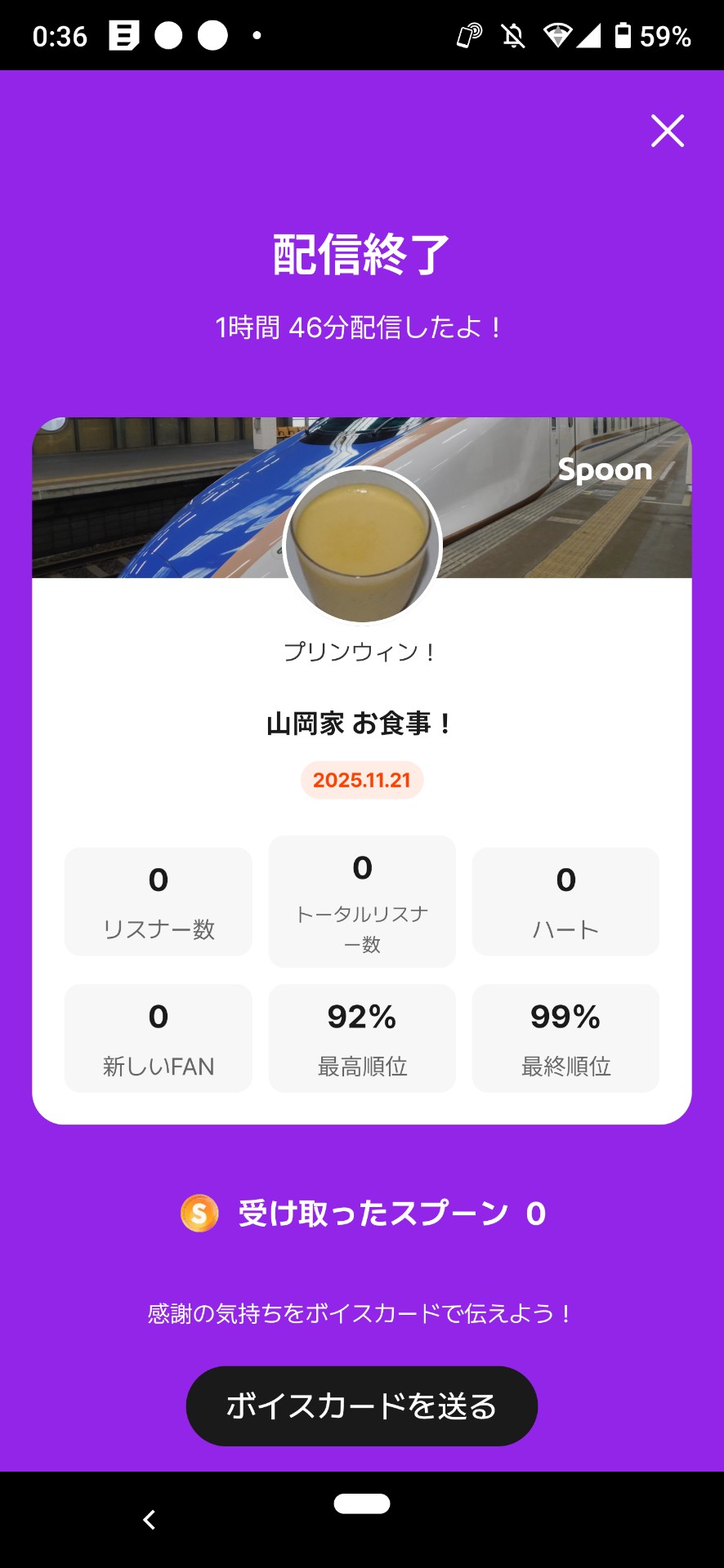Tap the ボイスカードを送る button
Screen dimensions: 724x1568
(x=362, y=1406)
